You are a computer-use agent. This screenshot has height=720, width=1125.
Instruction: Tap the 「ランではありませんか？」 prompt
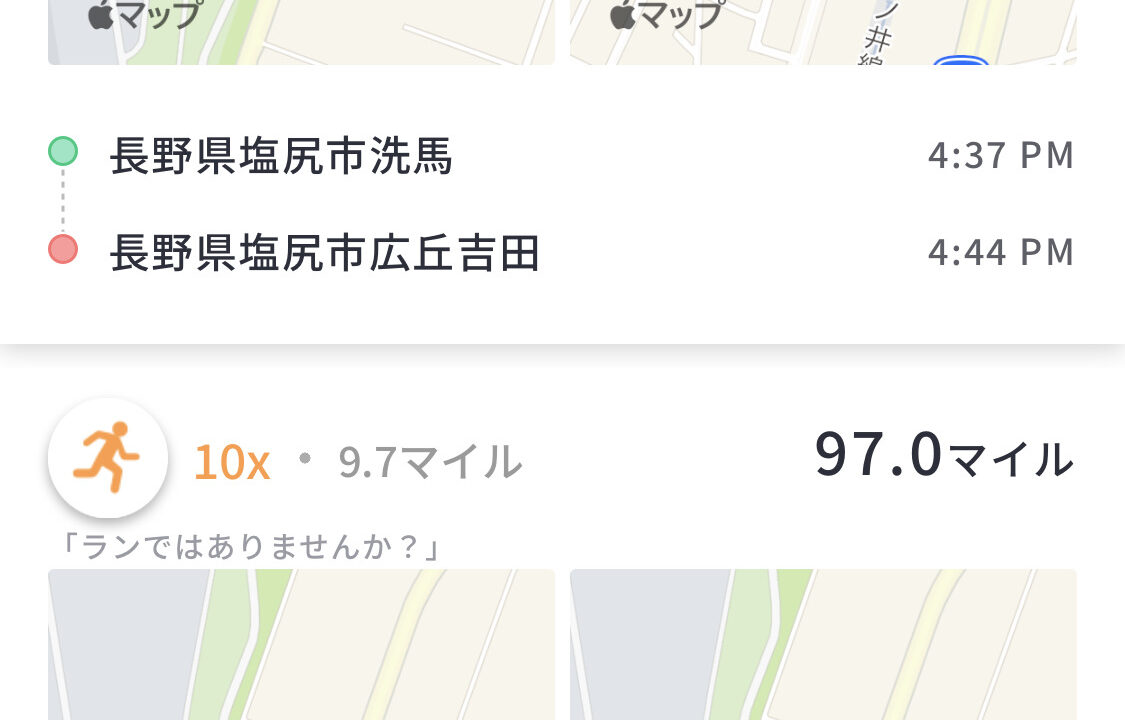[249, 547]
